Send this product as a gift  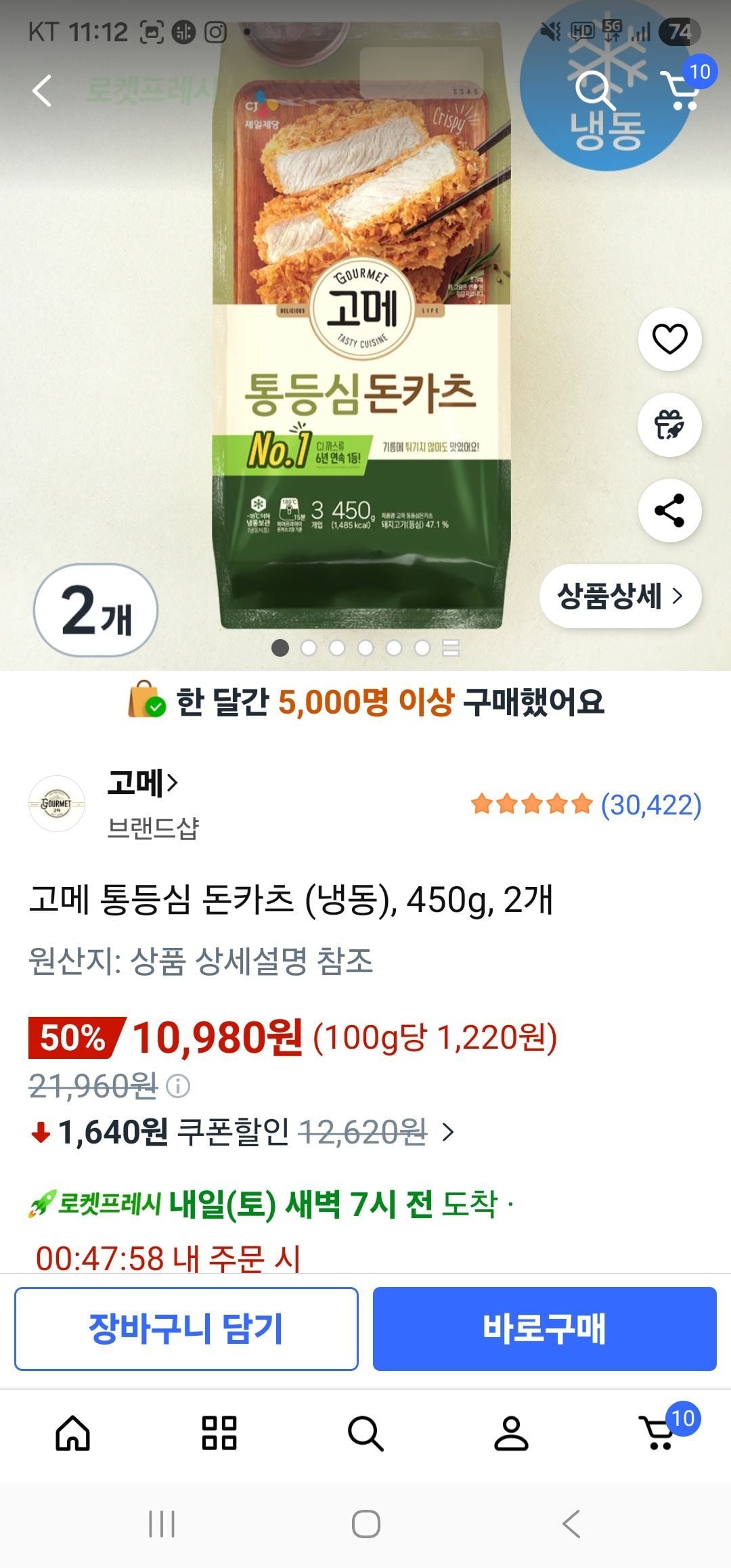pos(669,425)
